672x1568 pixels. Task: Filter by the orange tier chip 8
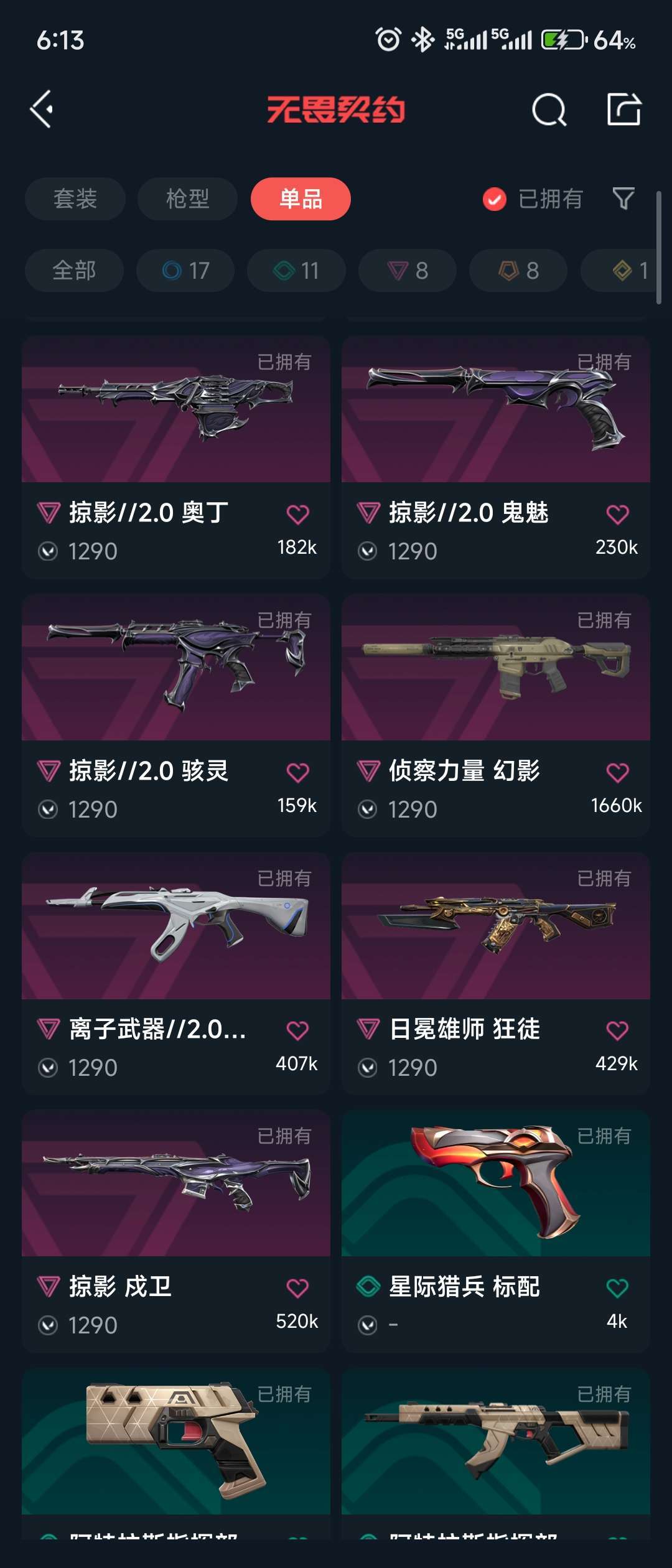click(518, 271)
